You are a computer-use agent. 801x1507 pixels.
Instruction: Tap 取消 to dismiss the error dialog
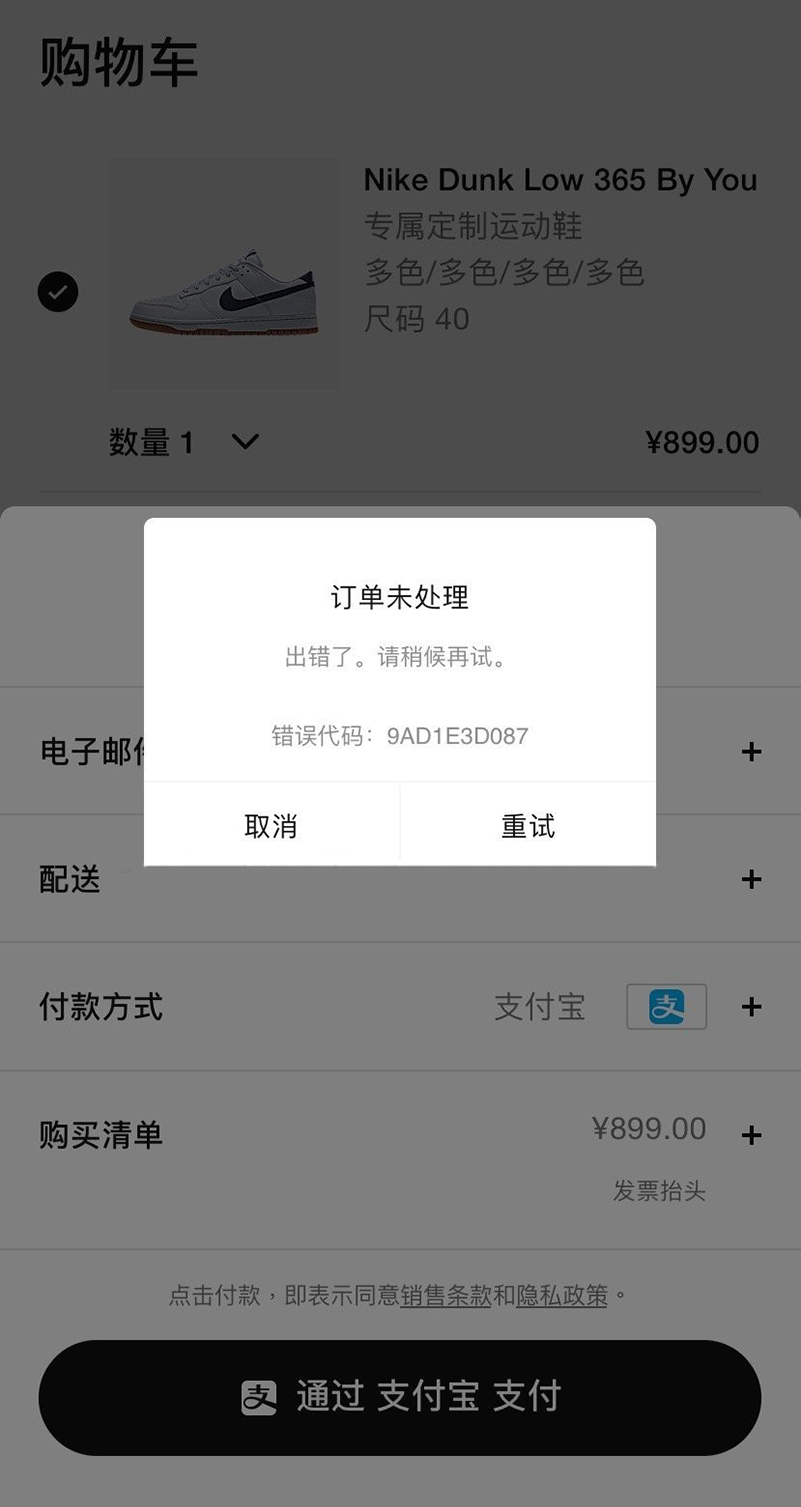coord(271,825)
